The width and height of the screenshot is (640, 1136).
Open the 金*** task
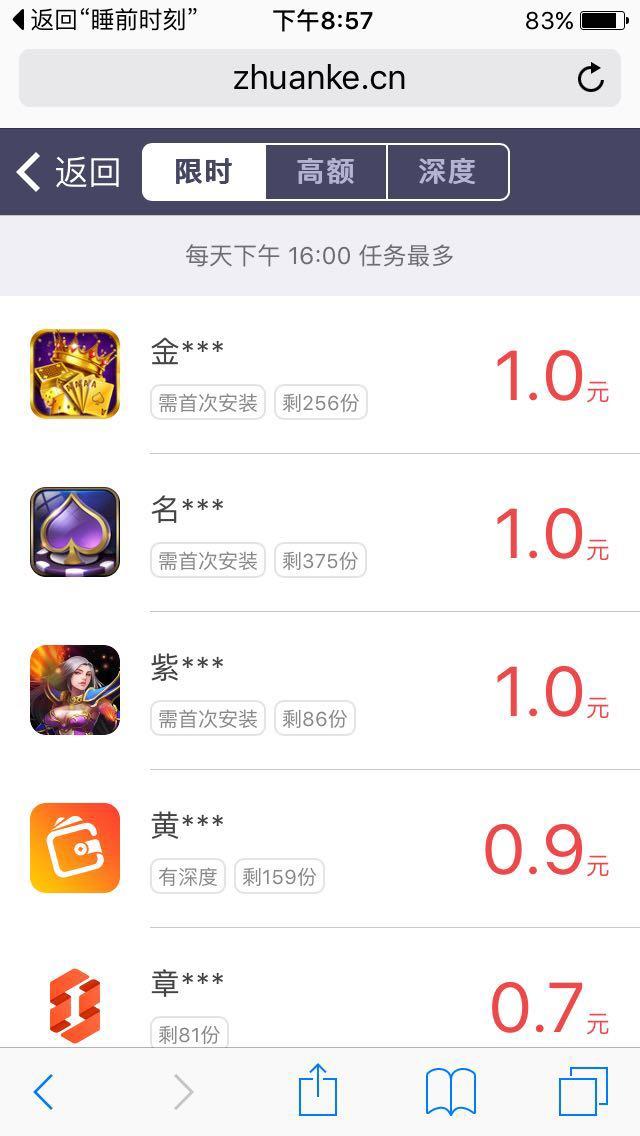point(320,375)
